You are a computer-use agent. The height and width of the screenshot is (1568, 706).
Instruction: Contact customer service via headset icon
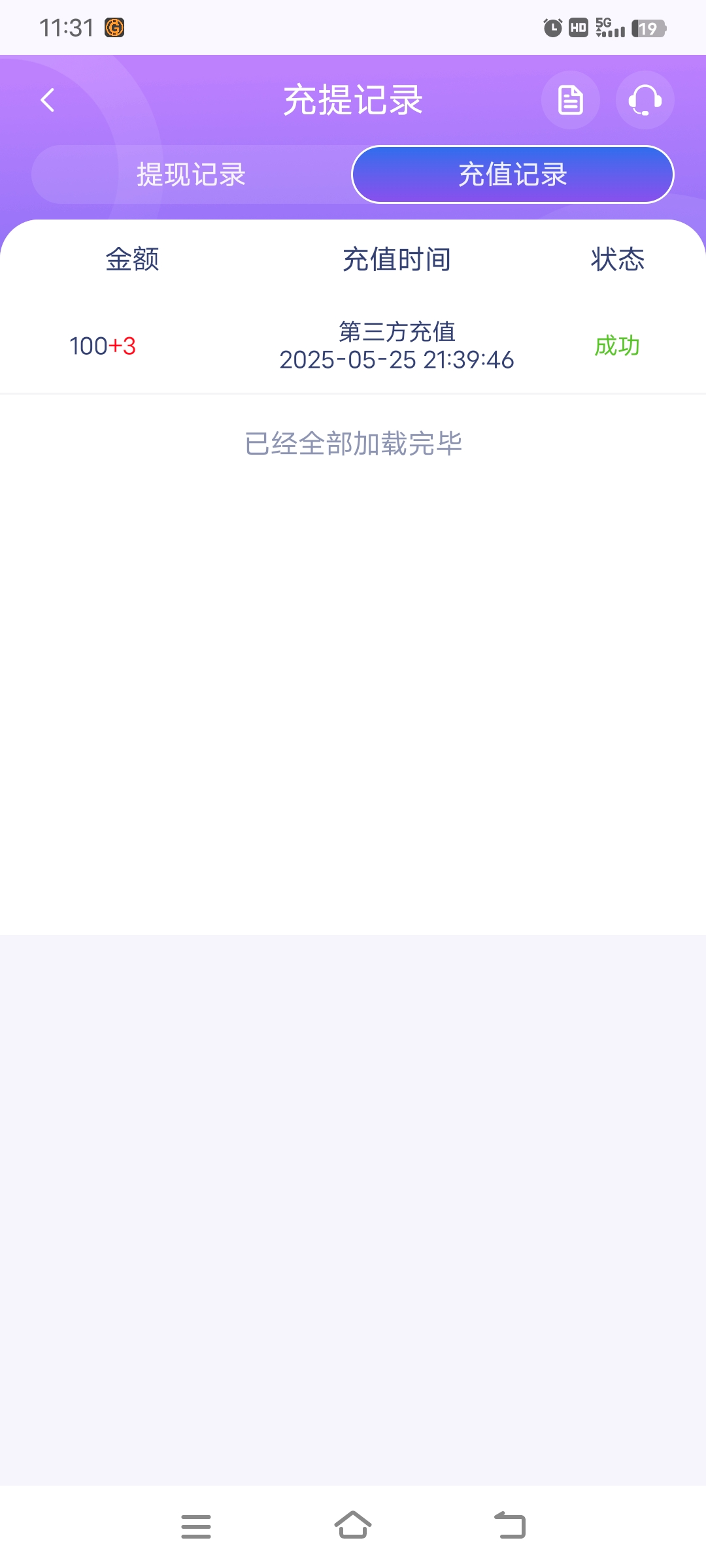pos(645,100)
